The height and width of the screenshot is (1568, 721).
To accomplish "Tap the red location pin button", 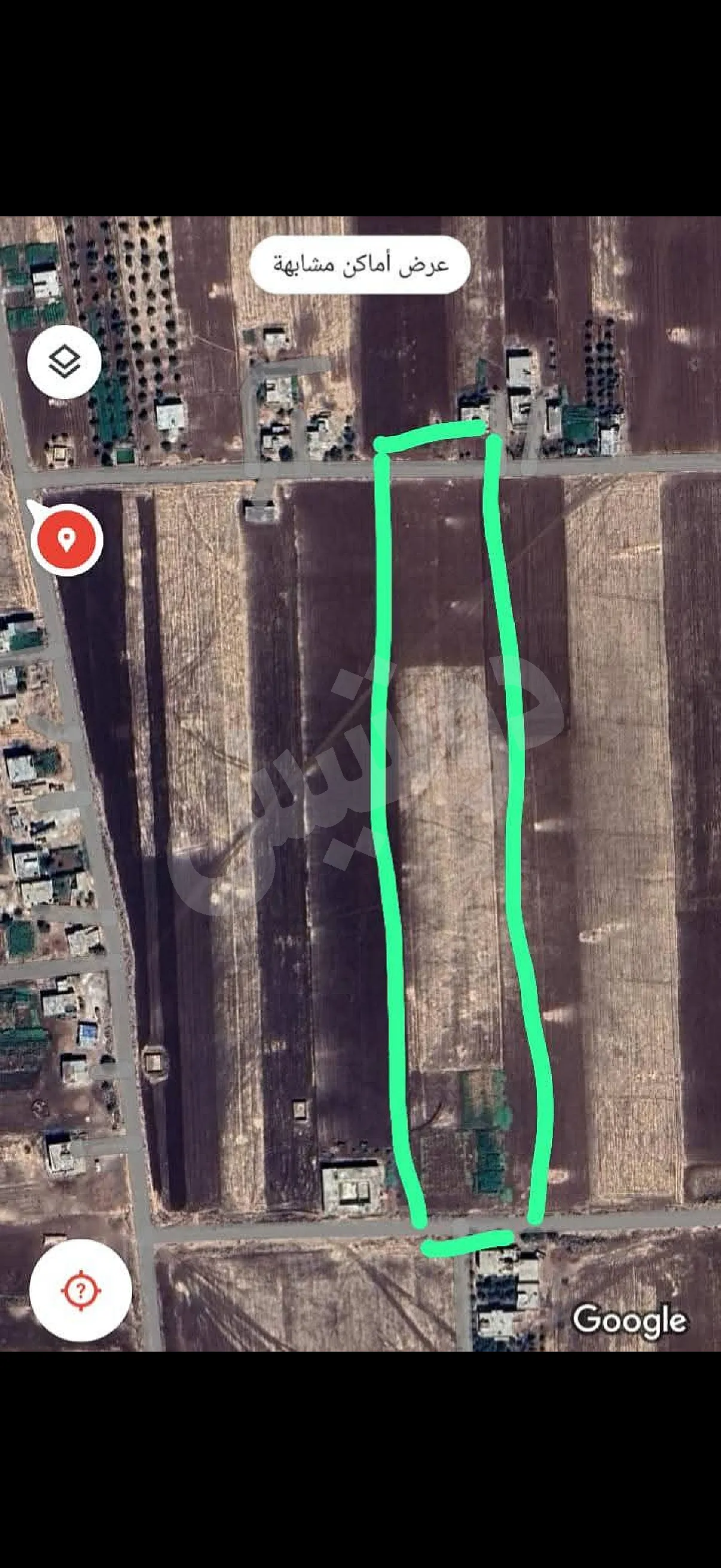I will (67, 539).
